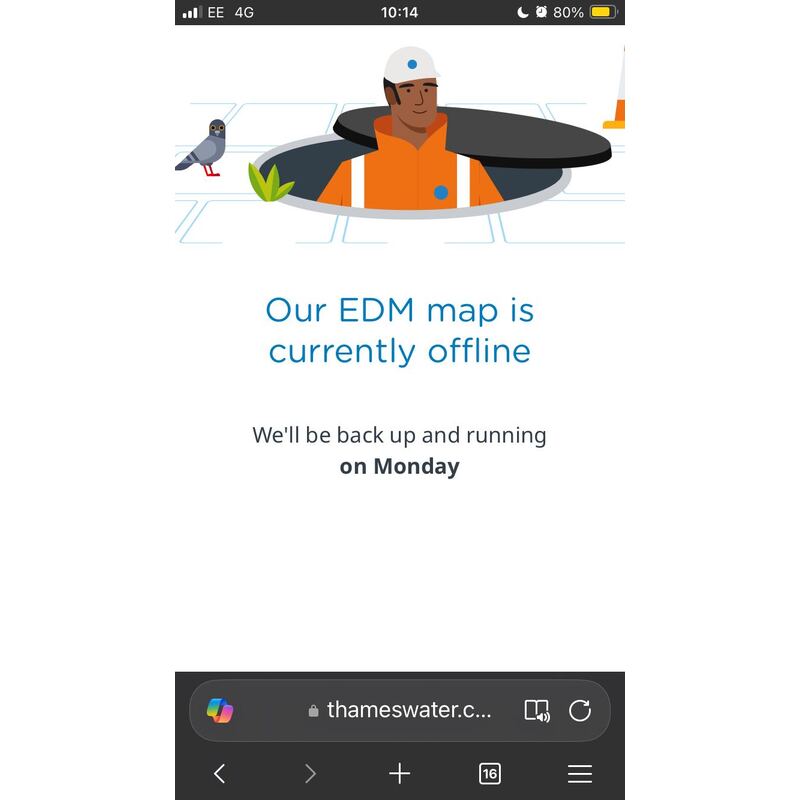Open the read aloud reader icon
800x800 pixels.
click(537, 710)
